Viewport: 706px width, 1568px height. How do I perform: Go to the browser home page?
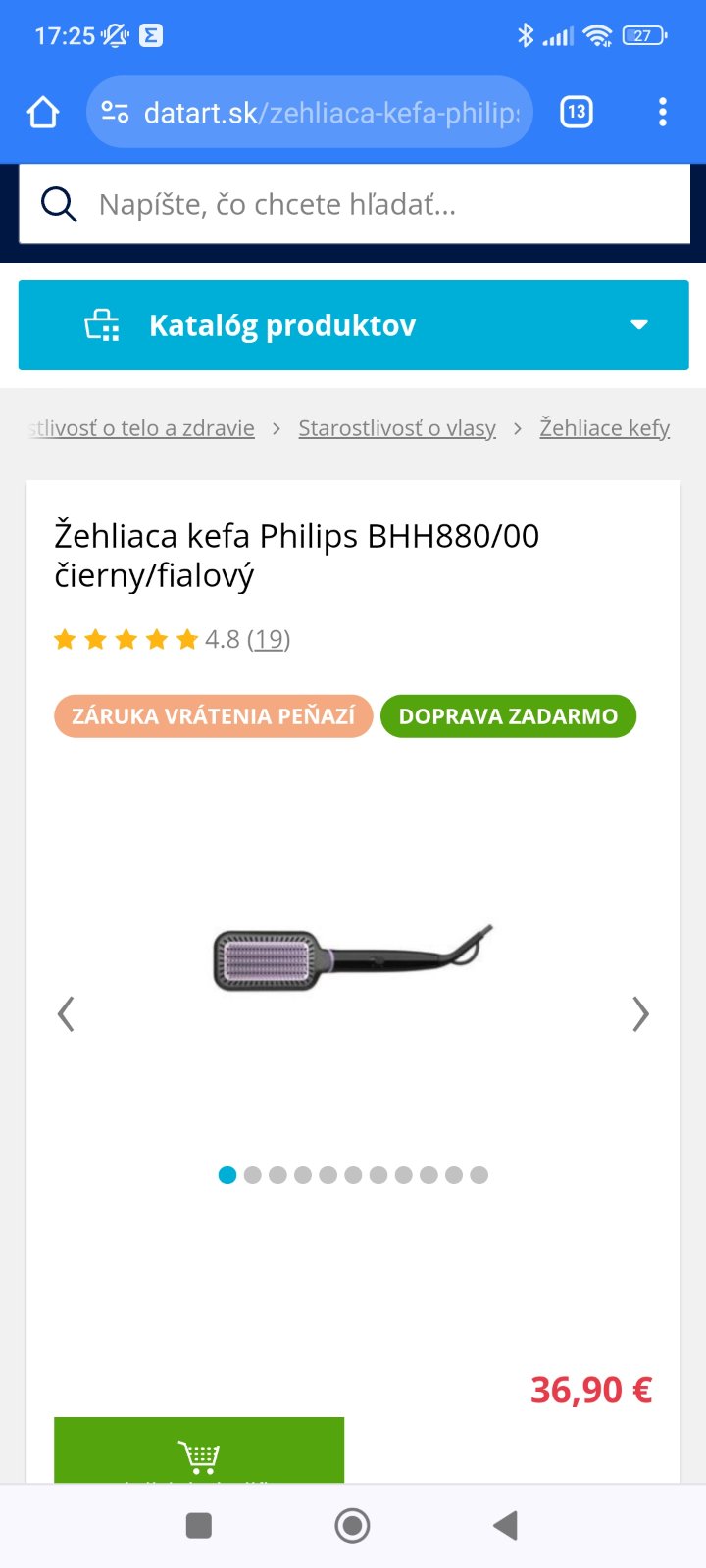click(x=43, y=113)
